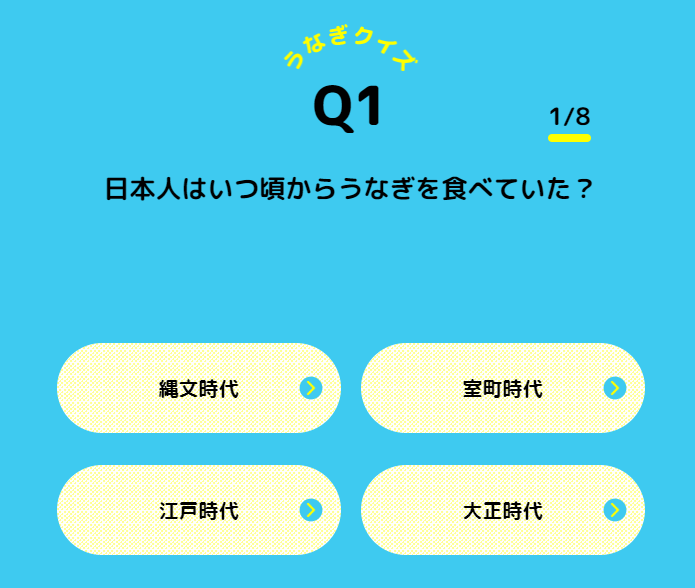Select the 縄文時代 answer
The width and height of the screenshot is (695, 588).
(199, 388)
